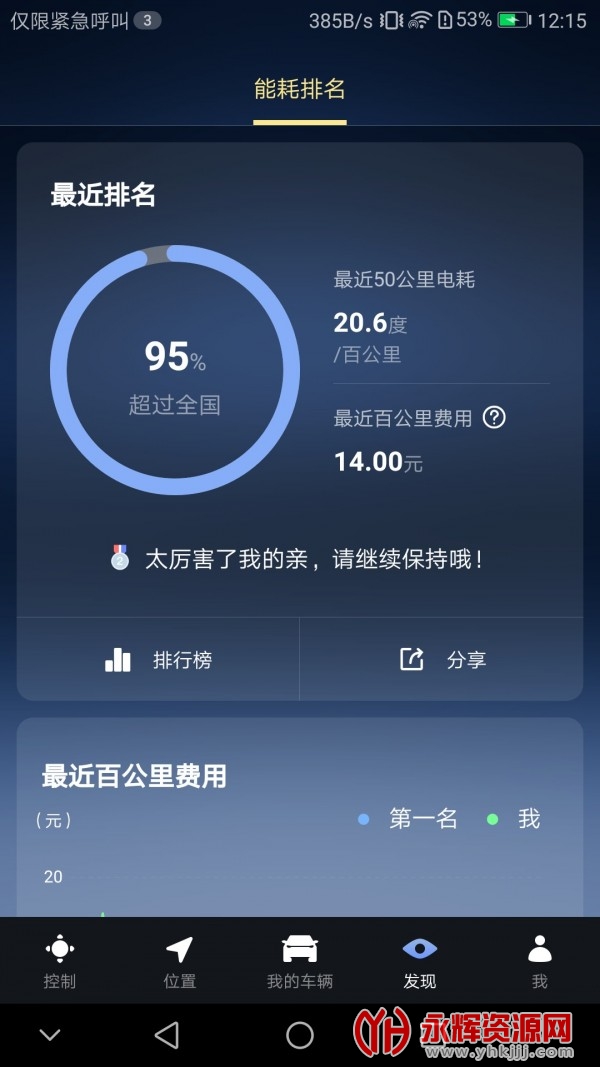Go to the 位置 tab
The height and width of the screenshot is (1067, 600).
(x=180, y=962)
